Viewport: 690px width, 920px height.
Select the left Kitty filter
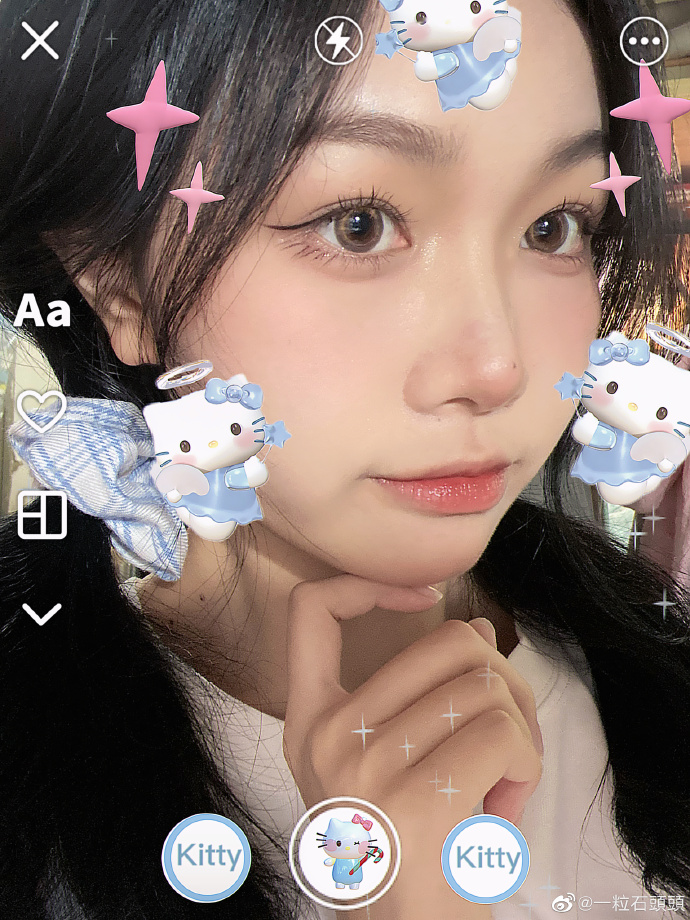pos(207,857)
